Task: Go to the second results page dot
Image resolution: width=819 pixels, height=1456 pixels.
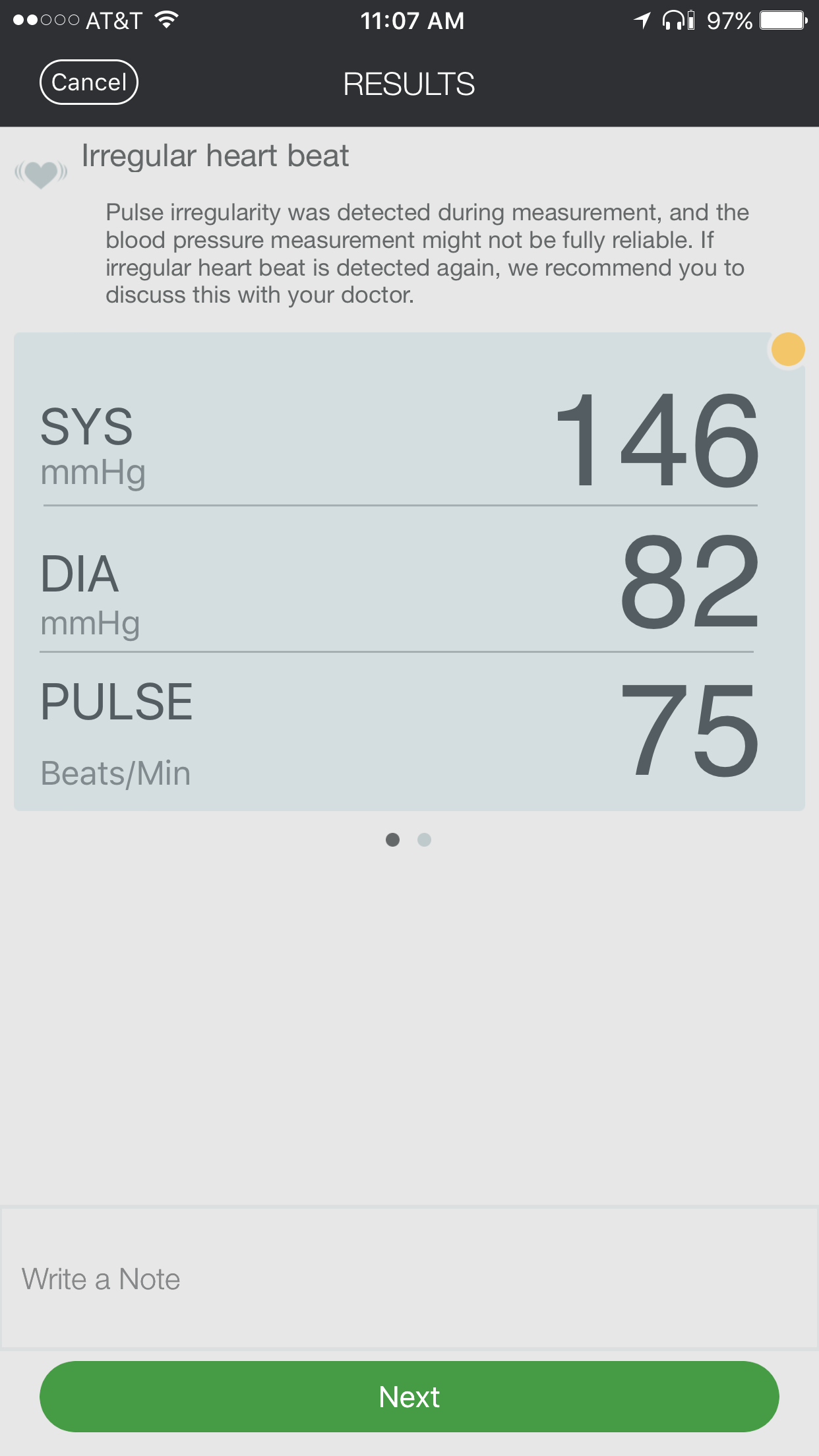Action: 425,839
